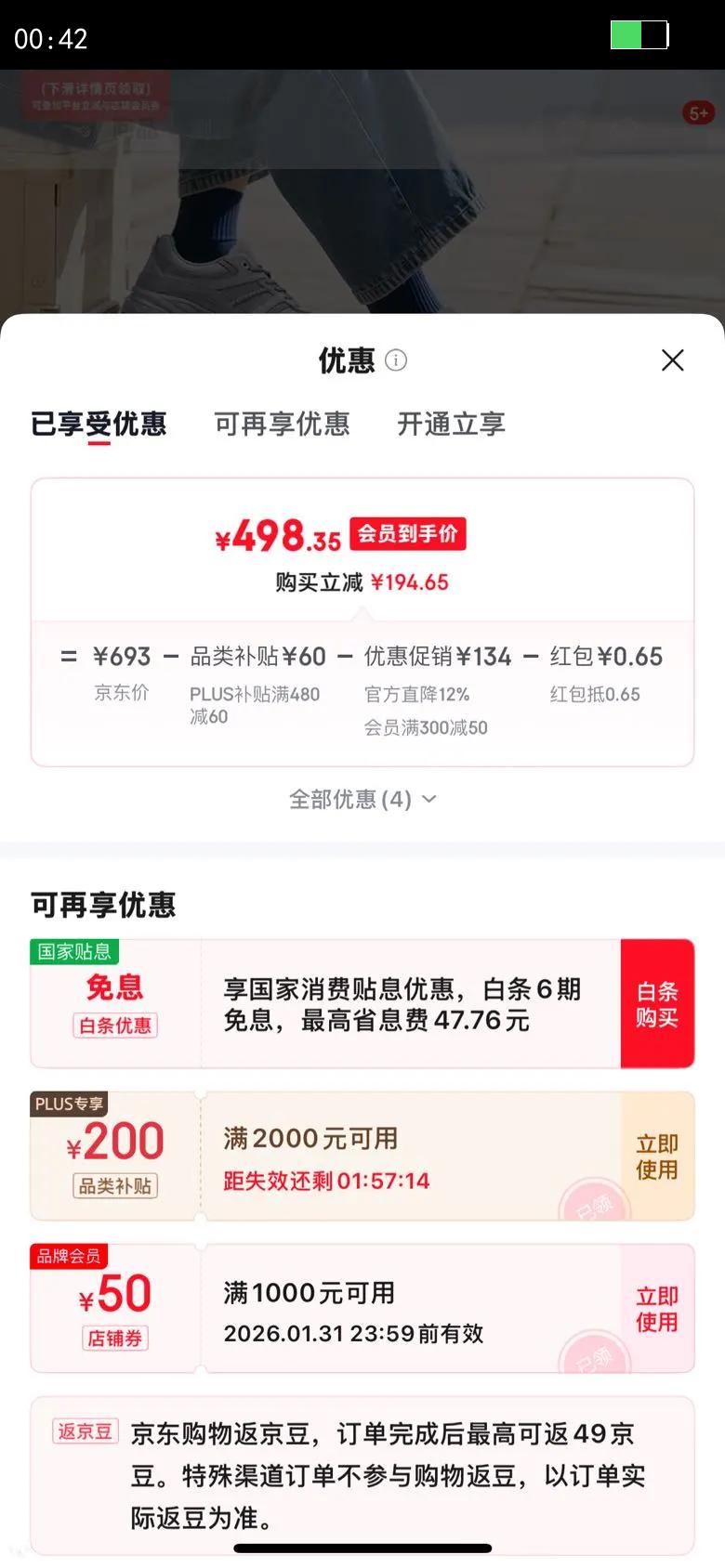Expand 全部优惠 (4) list
This screenshot has width=725, height=1568.
click(362, 800)
